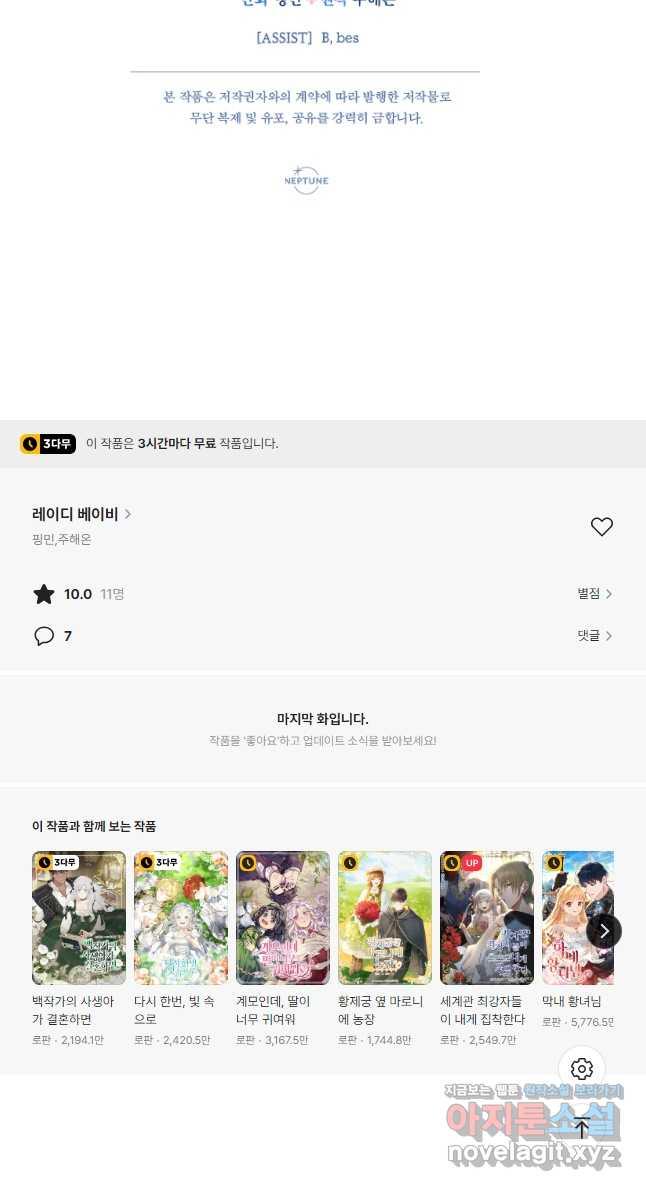Viewport: 646px width, 1191px height.
Task: Open the title 세계관 최강자들이 내게 집착한다
Action: (487, 918)
